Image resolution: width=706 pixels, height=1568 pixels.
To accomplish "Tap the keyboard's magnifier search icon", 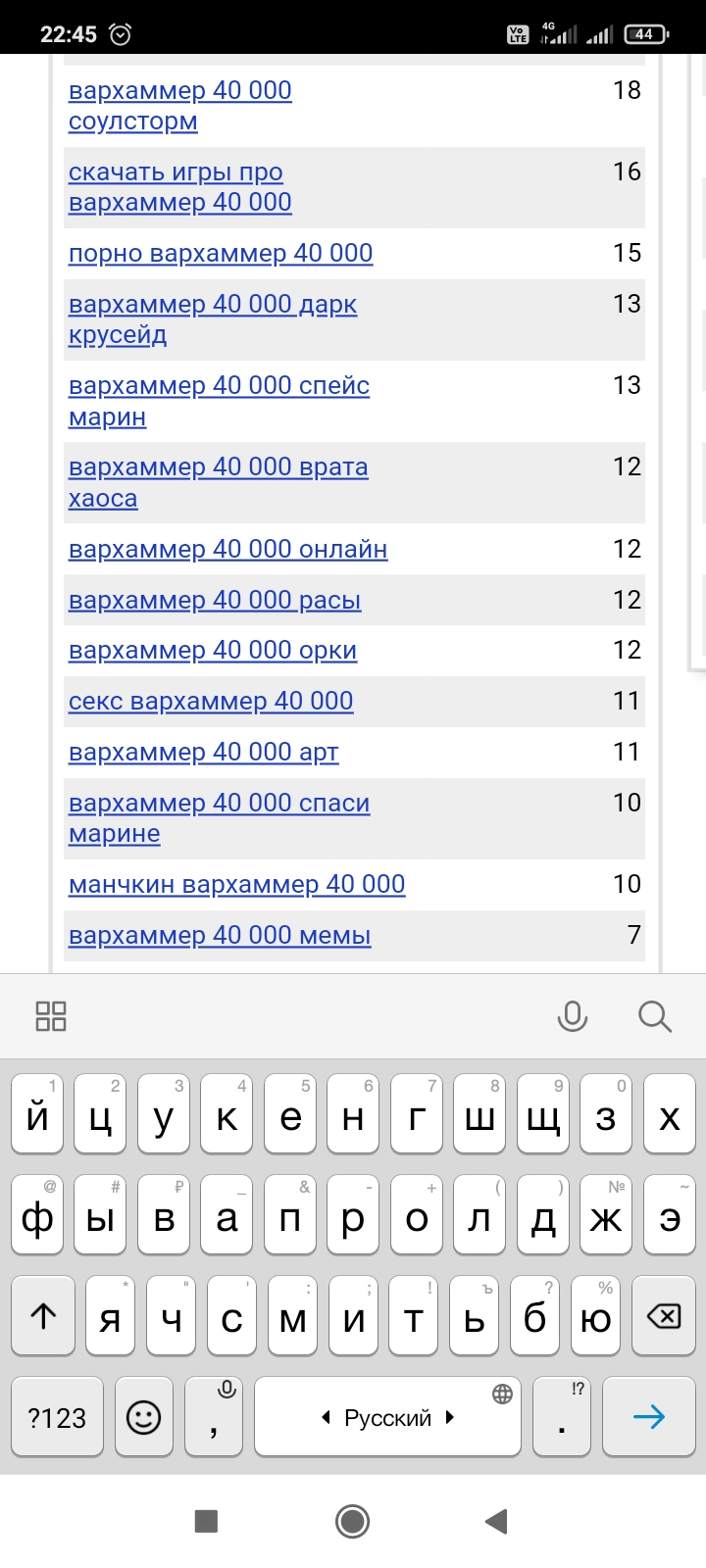I will pyautogui.click(x=654, y=1016).
